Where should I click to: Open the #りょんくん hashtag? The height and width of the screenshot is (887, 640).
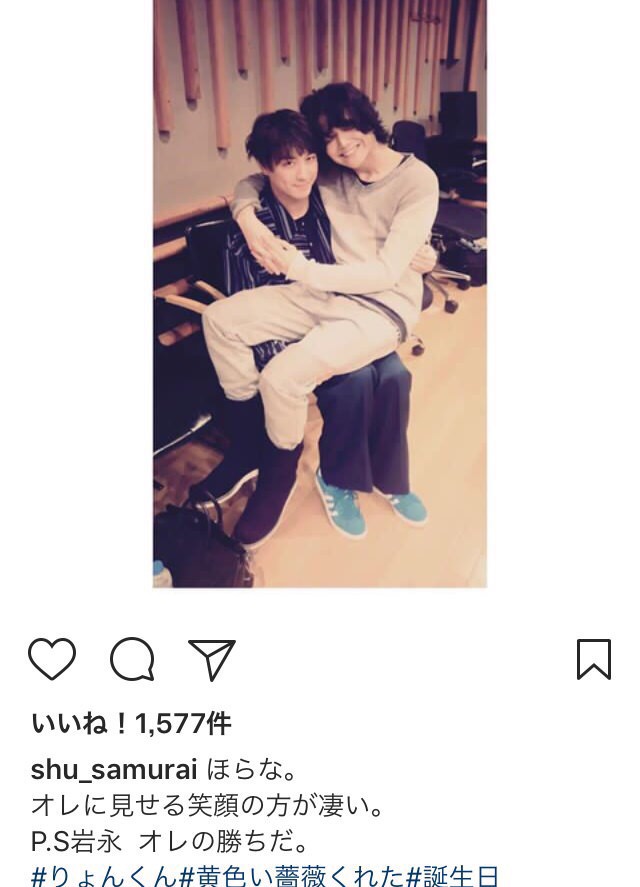[102, 876]
